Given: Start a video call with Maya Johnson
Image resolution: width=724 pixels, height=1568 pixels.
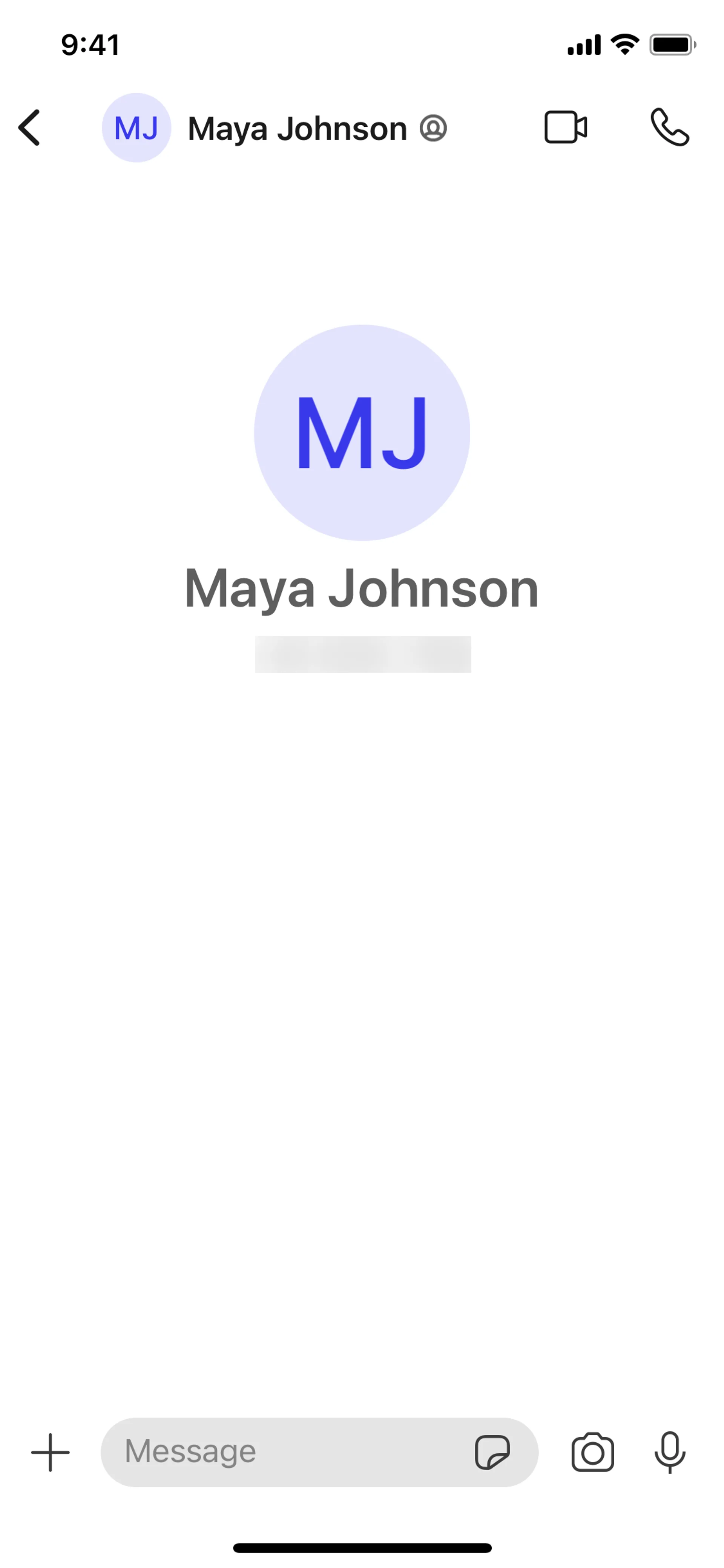Looking at the screenshot, I should [x=565, y=128].
